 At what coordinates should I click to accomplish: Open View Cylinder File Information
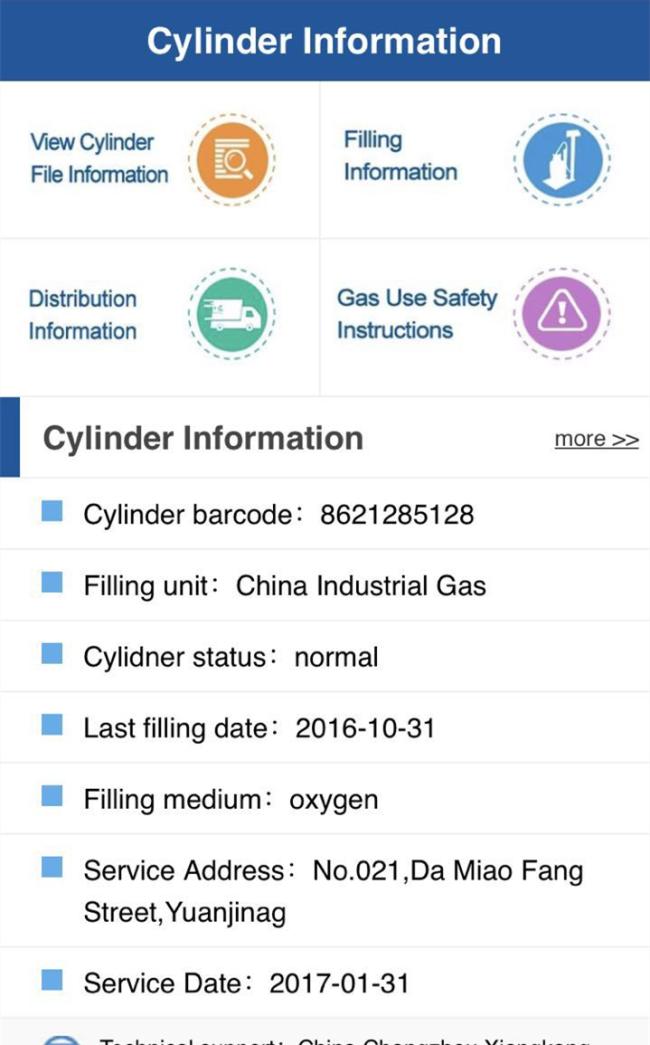tap(159, 159)
